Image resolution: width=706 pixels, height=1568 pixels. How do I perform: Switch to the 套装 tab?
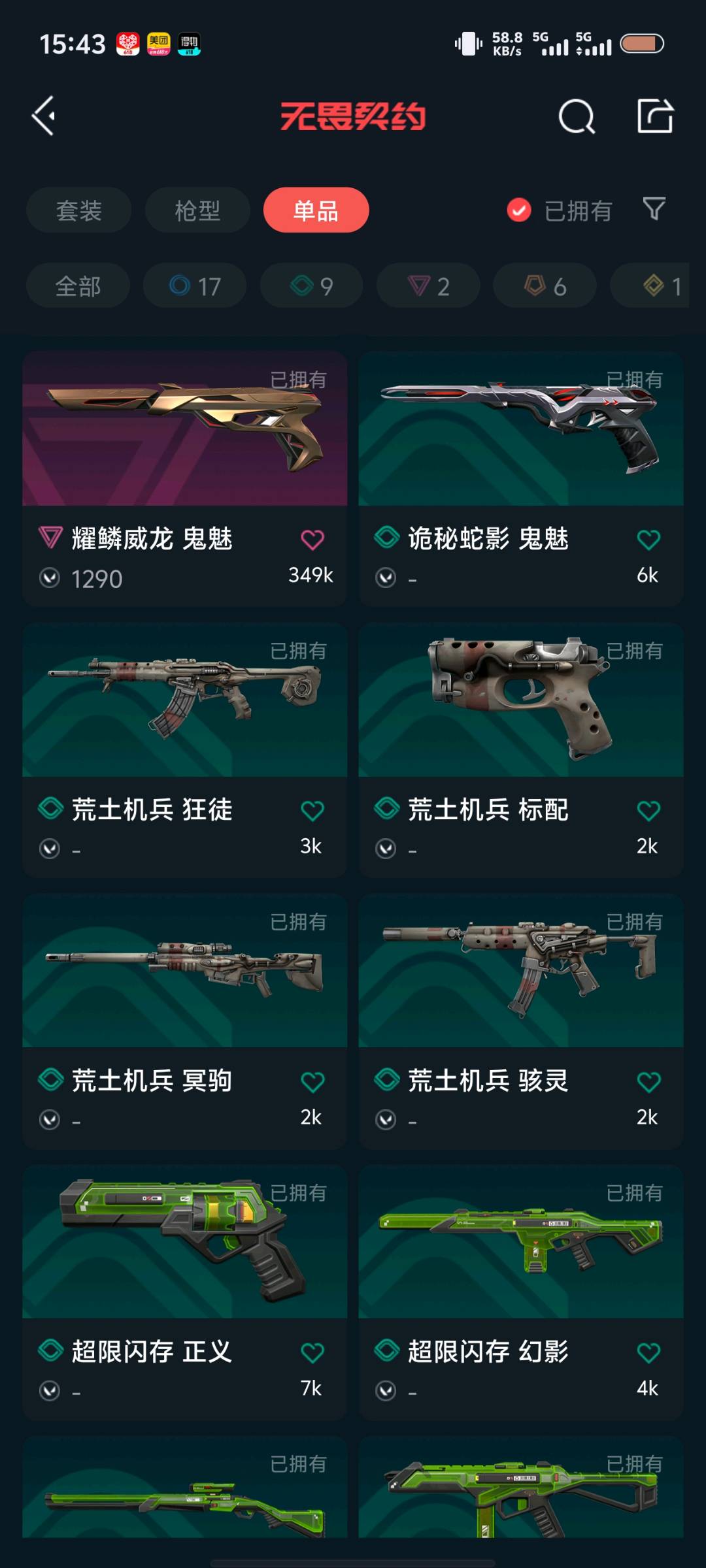point(79,210)
